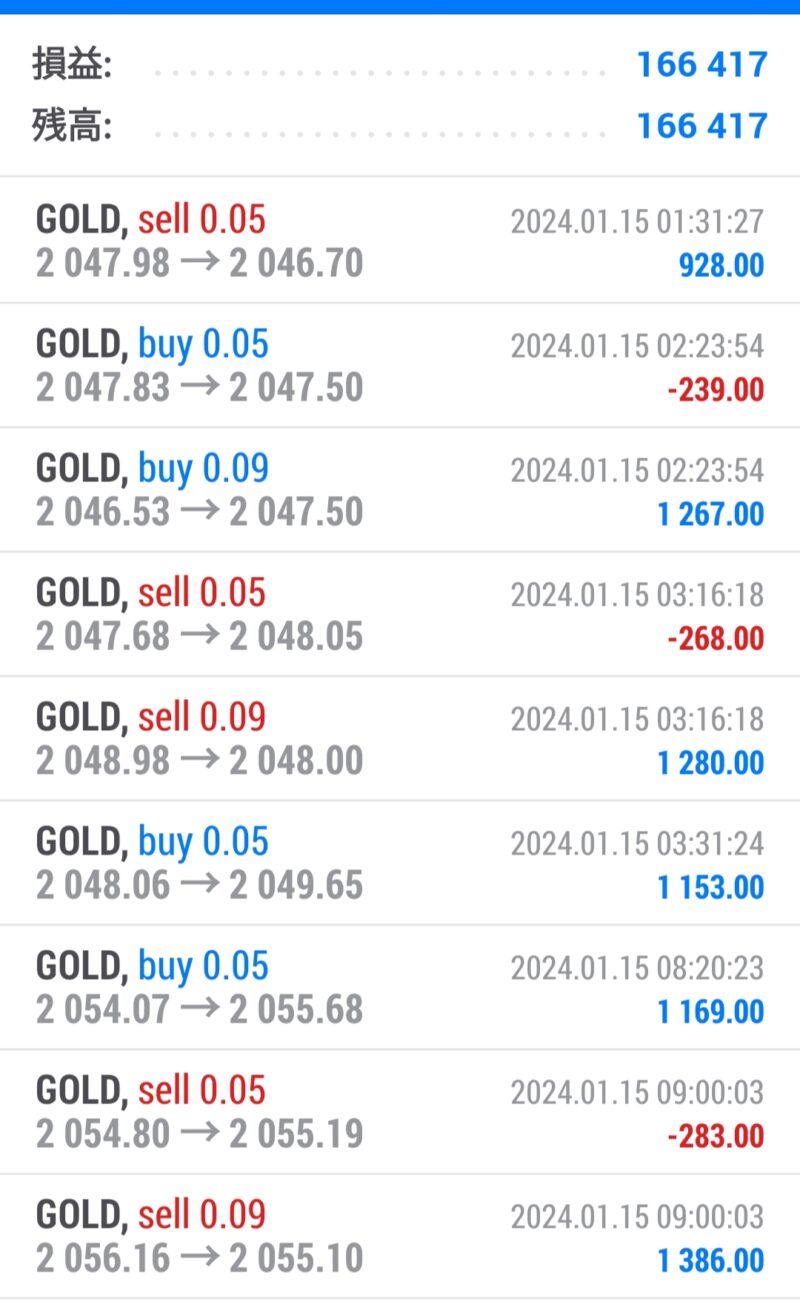This screenshot has width=800, height=1313.
Task: Select the GOLD buy 0.09 trade with 1 267.00
Action: coord(400,490)
